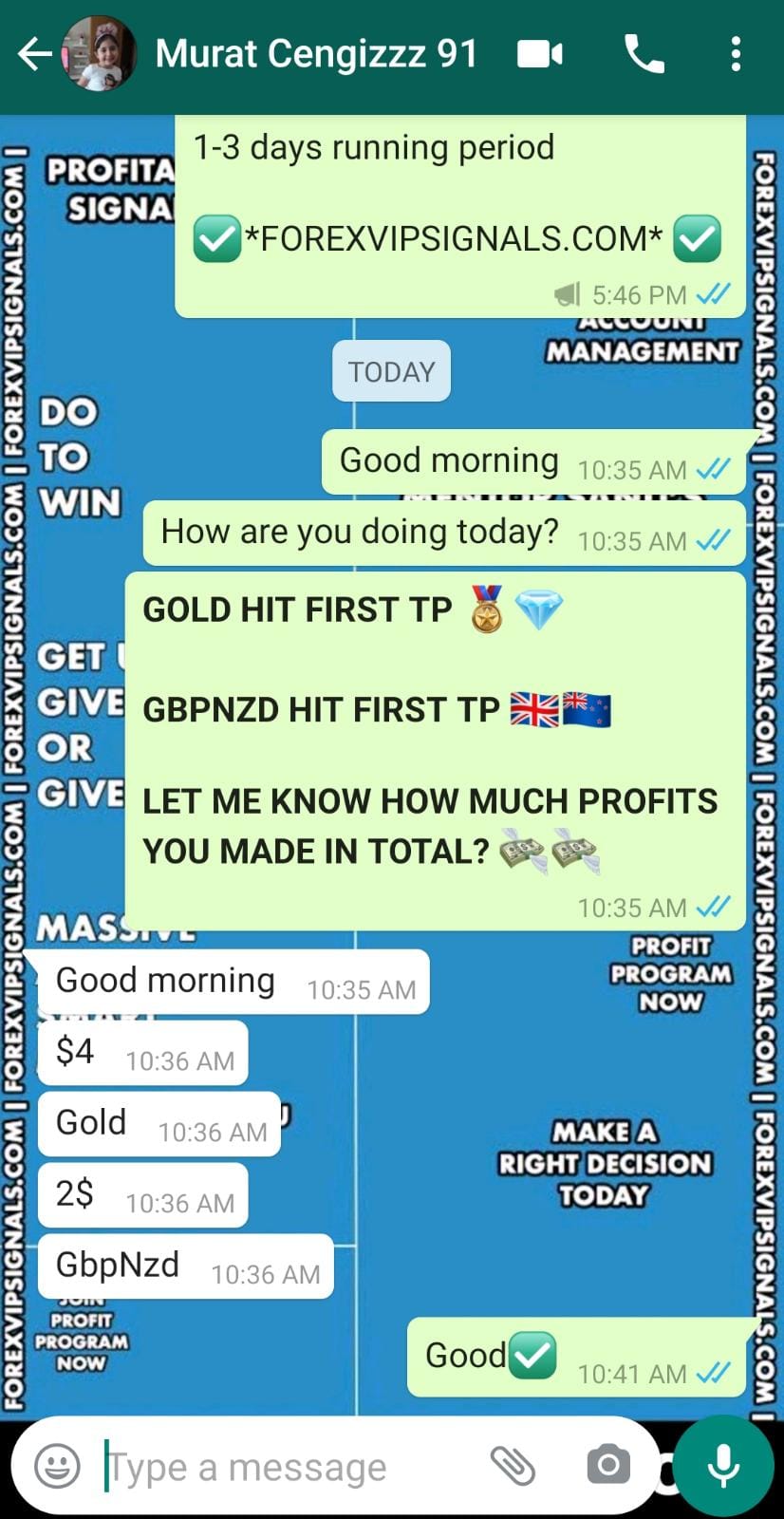Go back to the chat list
The height and width of the screenshot is (1519, 784).
pos(34,54)
